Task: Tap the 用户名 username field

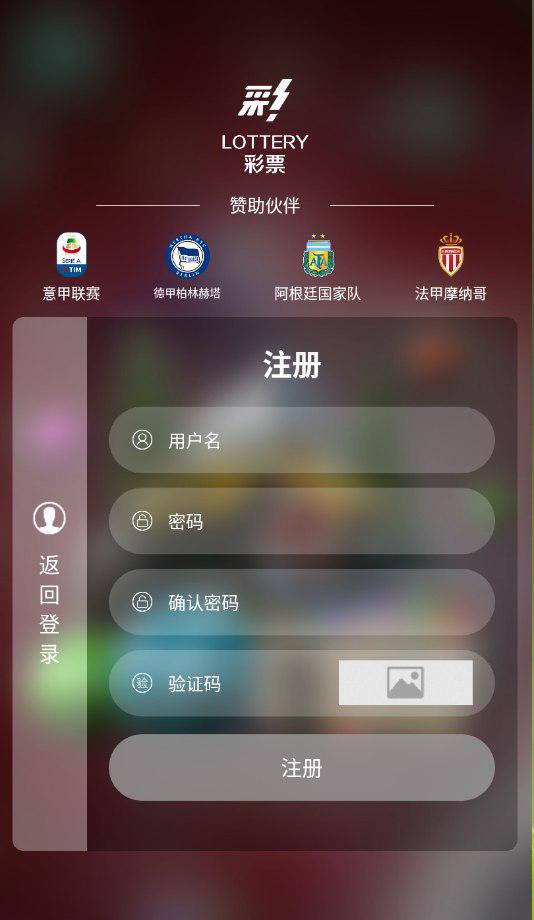Action: tap(302, 440)
